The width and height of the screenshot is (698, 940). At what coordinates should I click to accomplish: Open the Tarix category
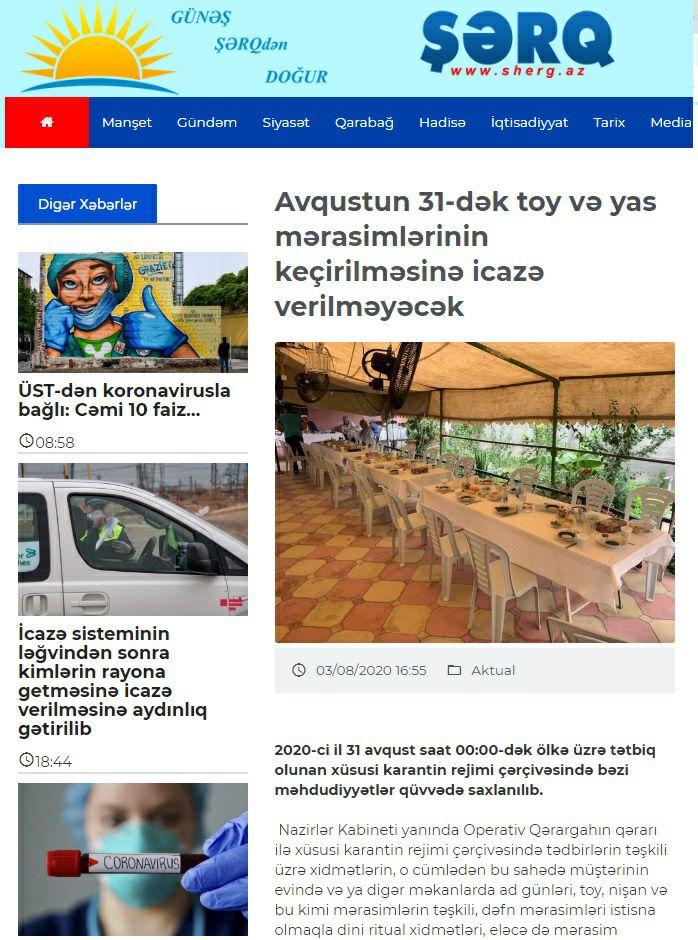click(x=609, y=122)
